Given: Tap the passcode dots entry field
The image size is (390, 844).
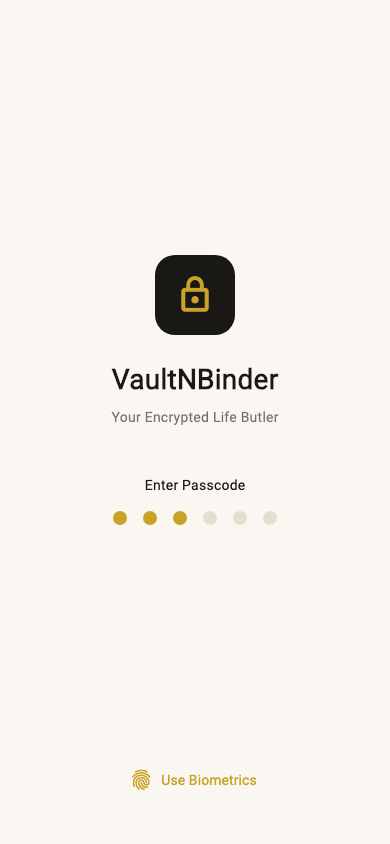Looking at the screenshot, I should [195, 518].
